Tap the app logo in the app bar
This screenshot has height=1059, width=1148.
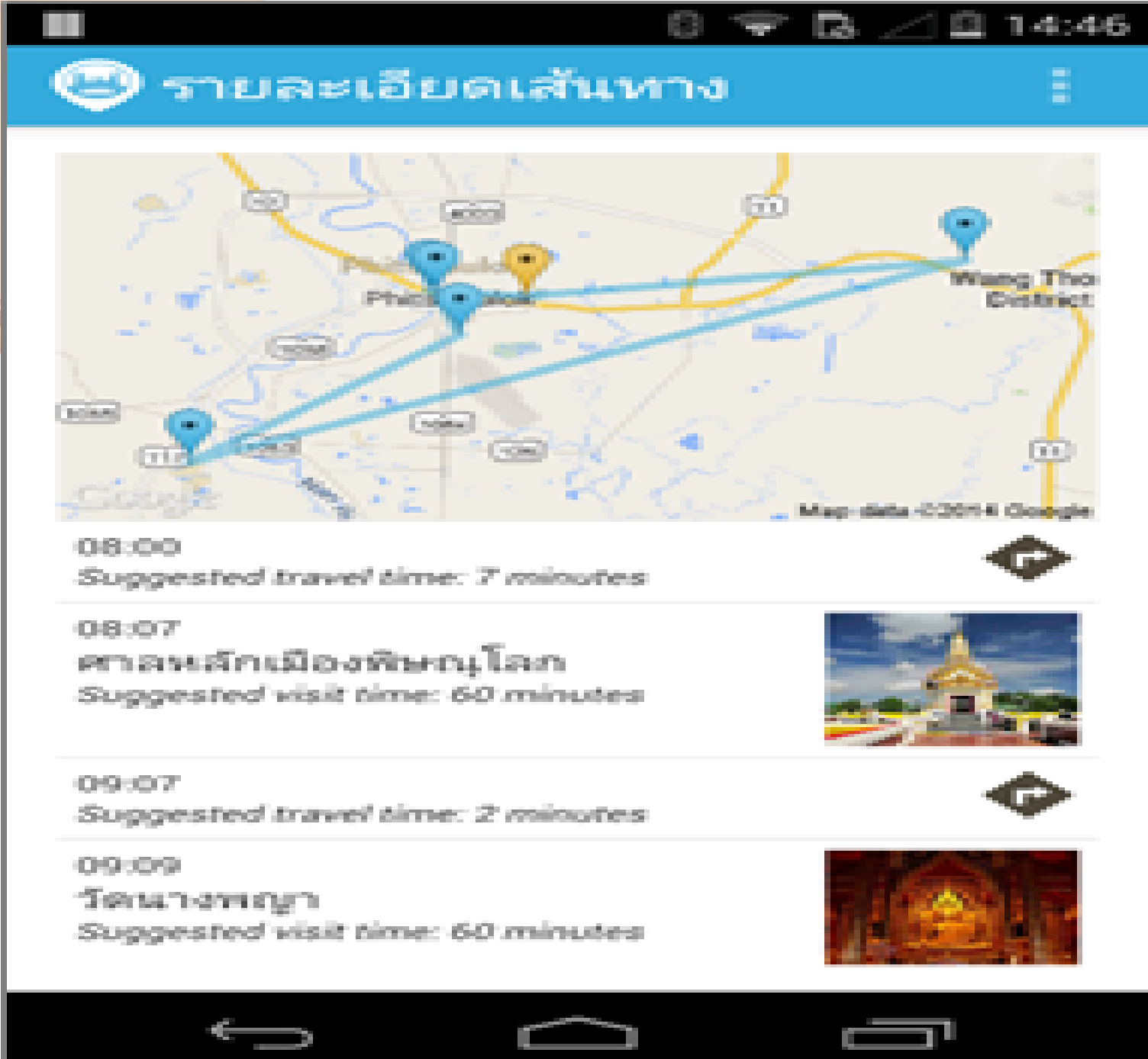(x=95, y=84)
